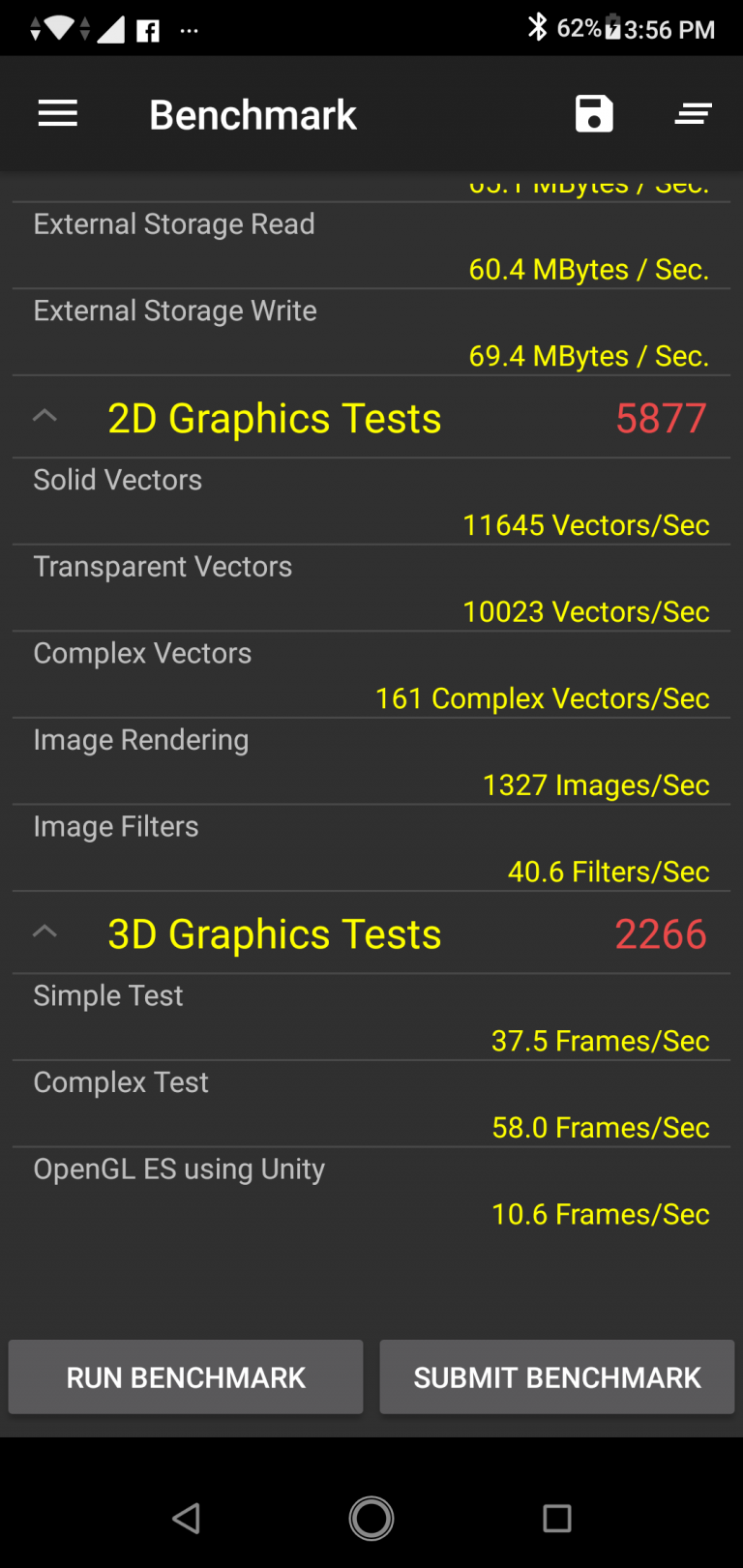This screenshot has height=1568, width=743.
Task: Tap the Bluetooth status icon
Action: point(538,28)
